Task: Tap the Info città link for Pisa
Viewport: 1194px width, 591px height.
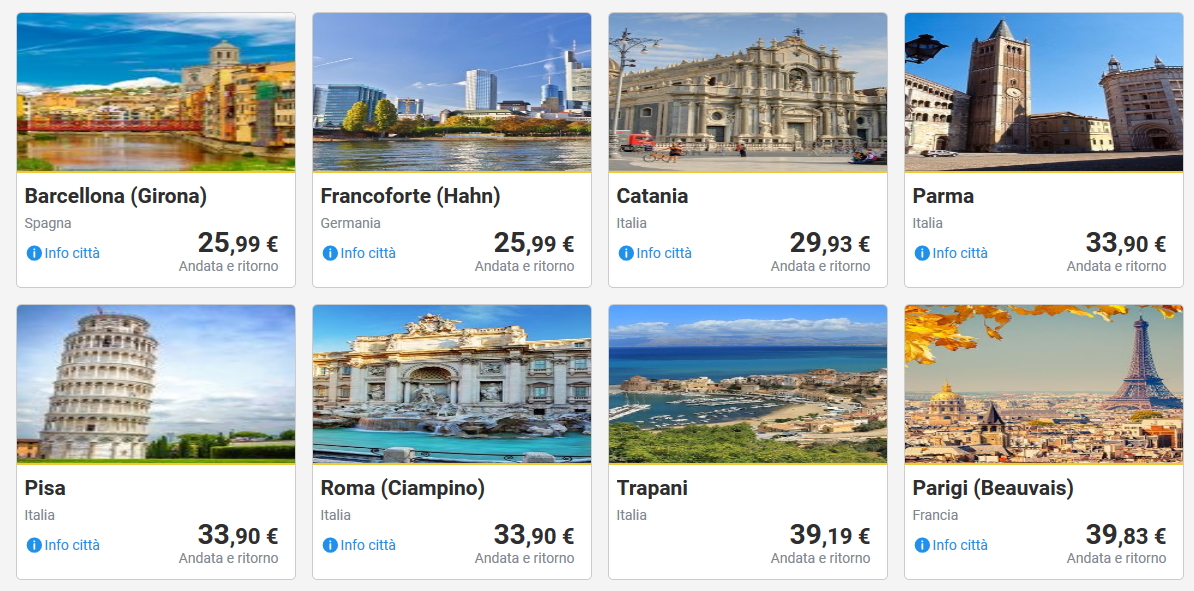Action: pyautogui.click(x=64, y=545)
